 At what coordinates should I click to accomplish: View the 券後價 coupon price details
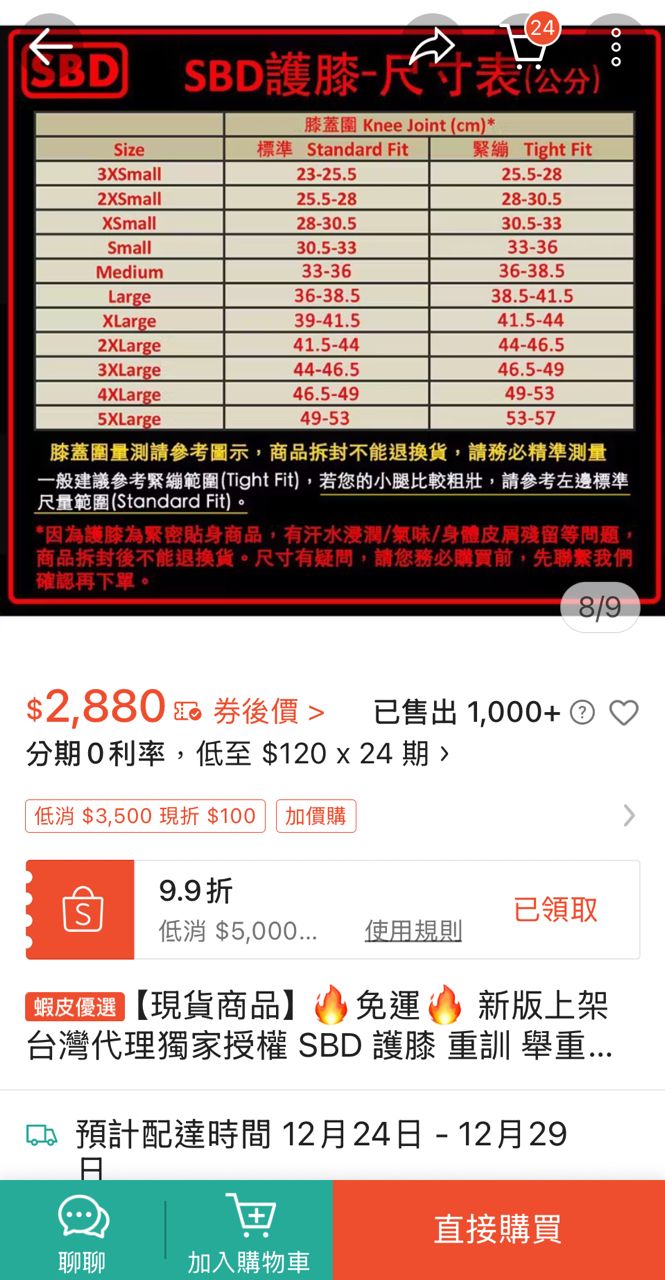tap(268, 712)
